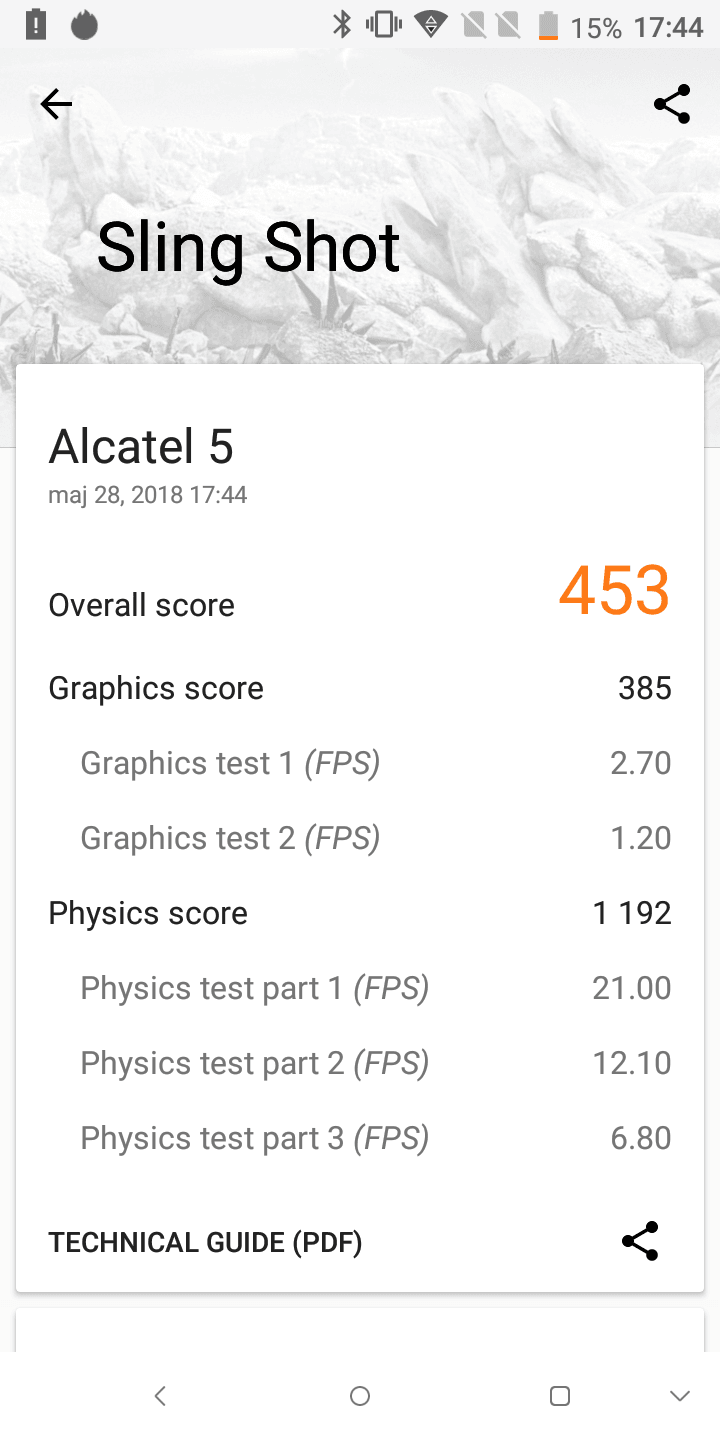The width and height of the screenshot is (720, 1440).
Task: Go back using the top-left arrow
Action: click(x=56, y=104)
